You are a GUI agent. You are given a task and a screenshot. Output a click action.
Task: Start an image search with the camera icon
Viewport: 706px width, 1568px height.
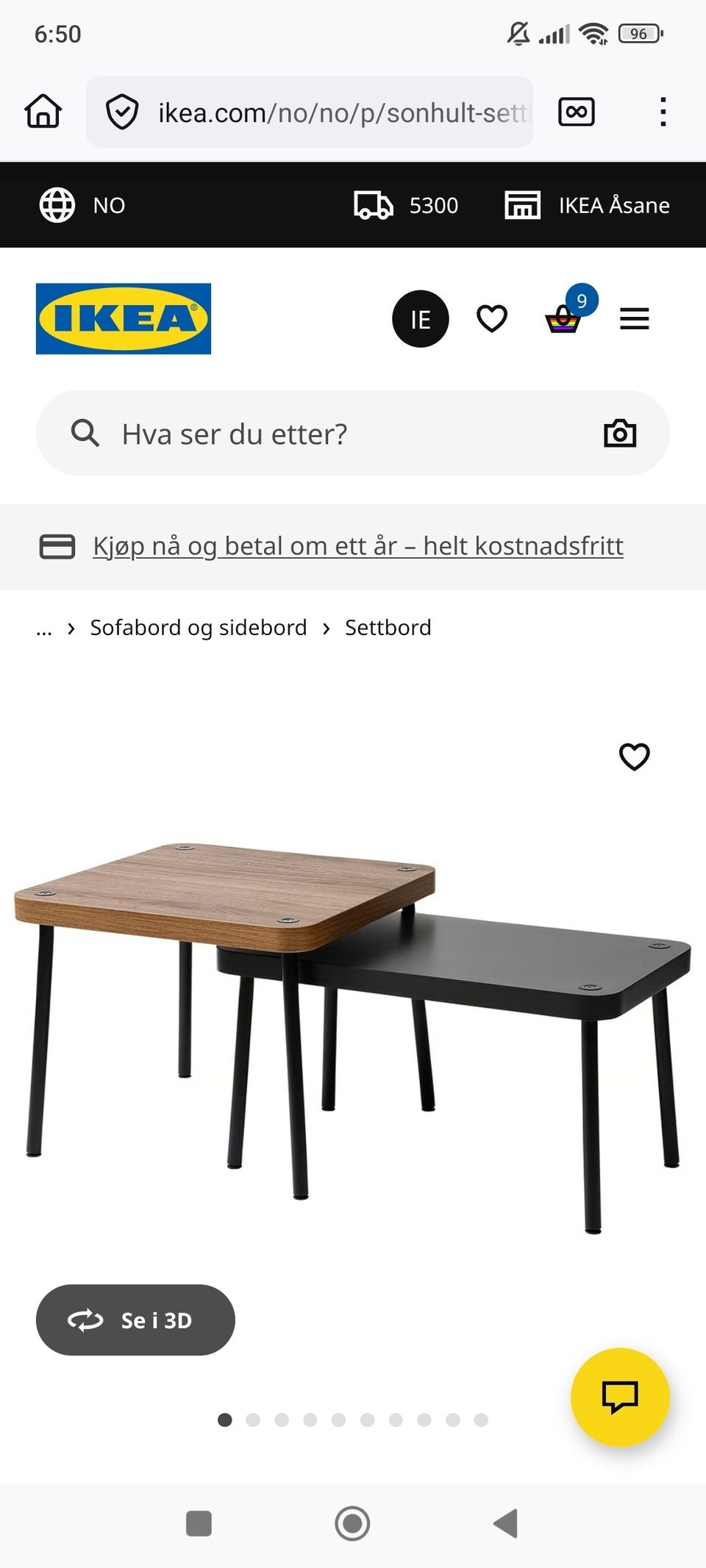620,433
